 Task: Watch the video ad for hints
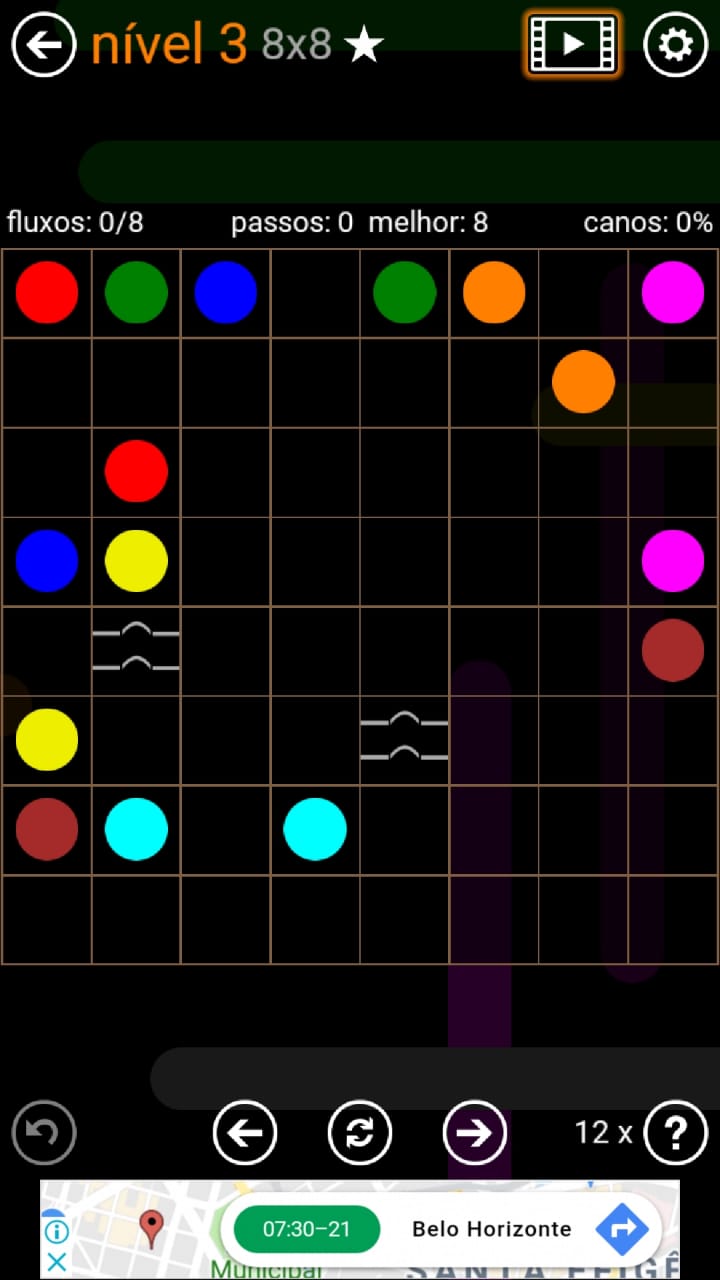coord(573,45)
